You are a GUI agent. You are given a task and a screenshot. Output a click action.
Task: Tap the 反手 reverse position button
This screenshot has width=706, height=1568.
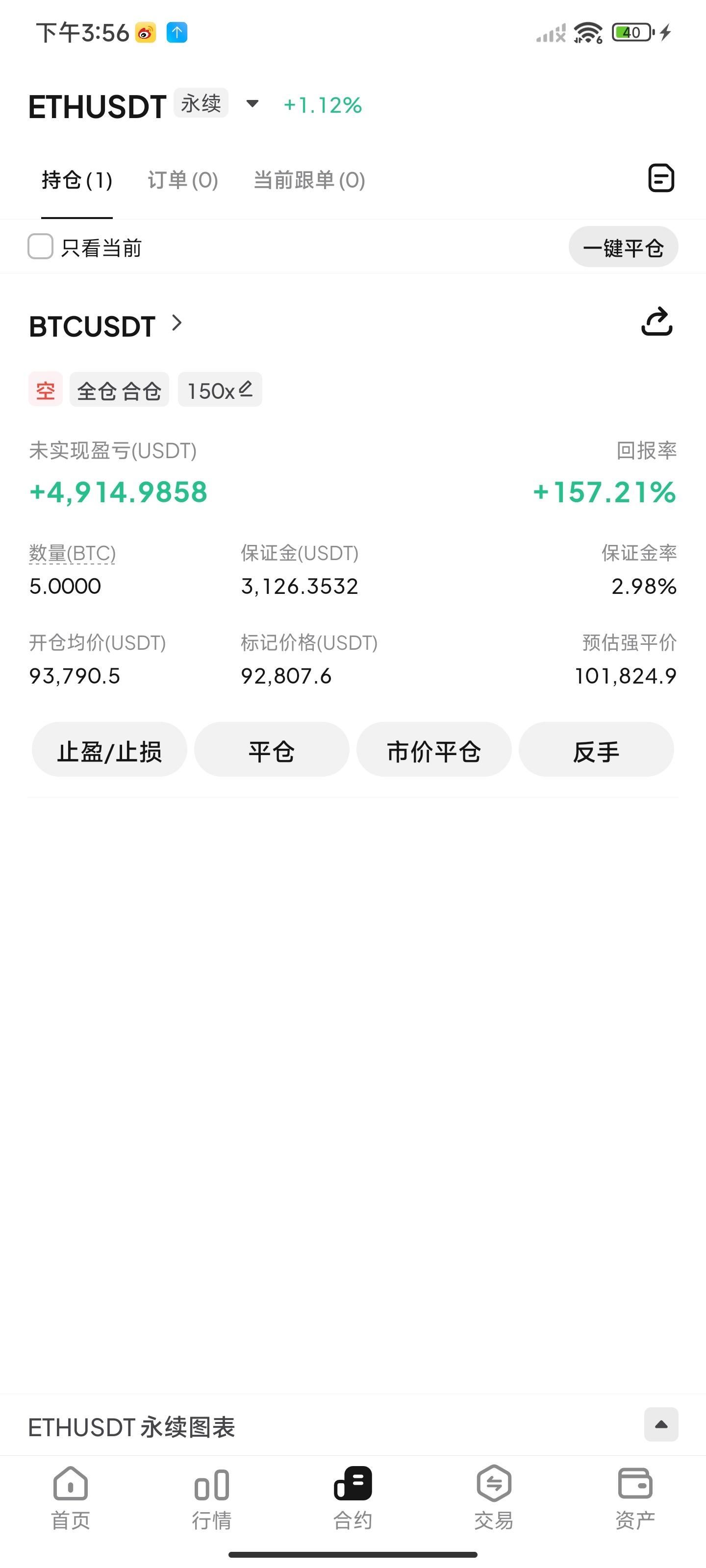click(x=596, y=750)
